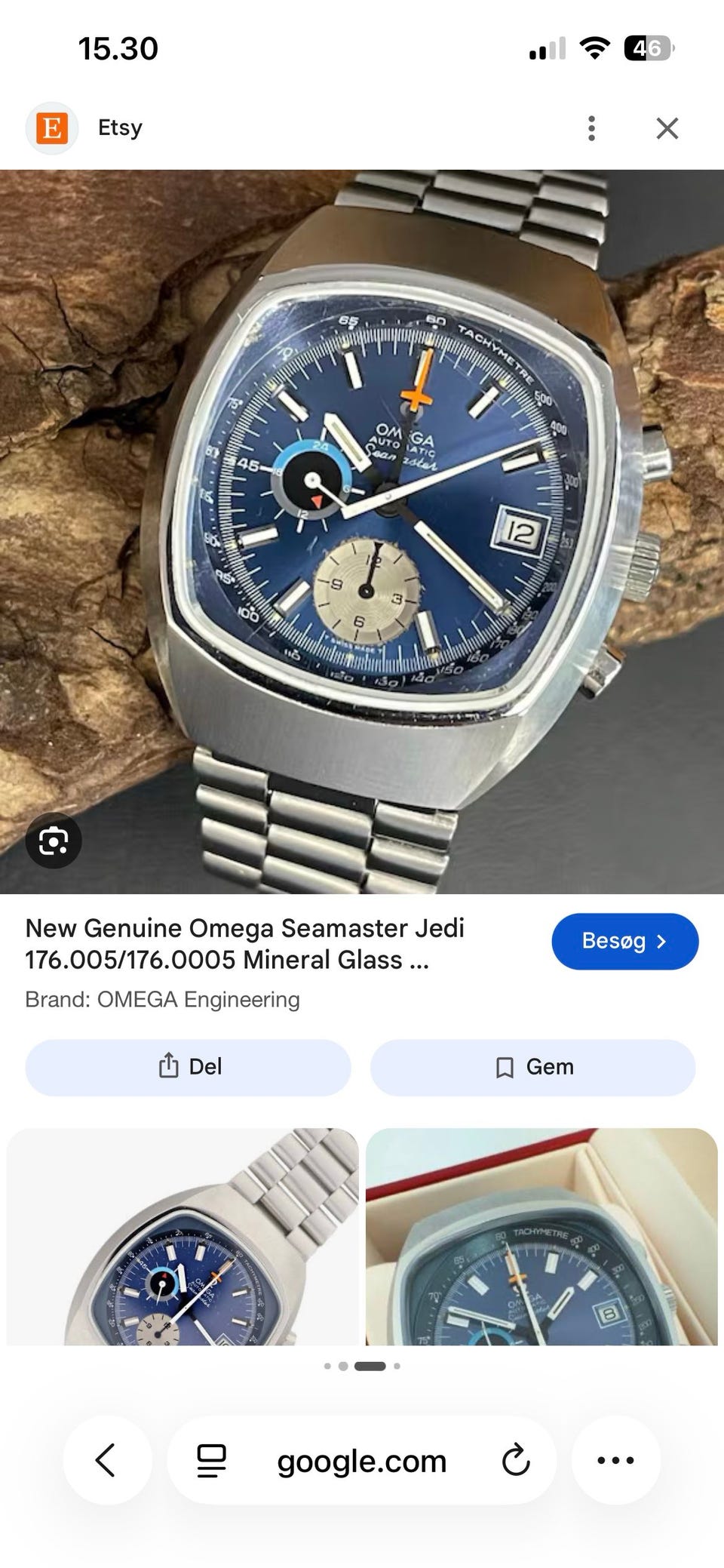Reload the page with the refresh icon
Screen dimensions: 724x1568
[x=516, y=1461]
